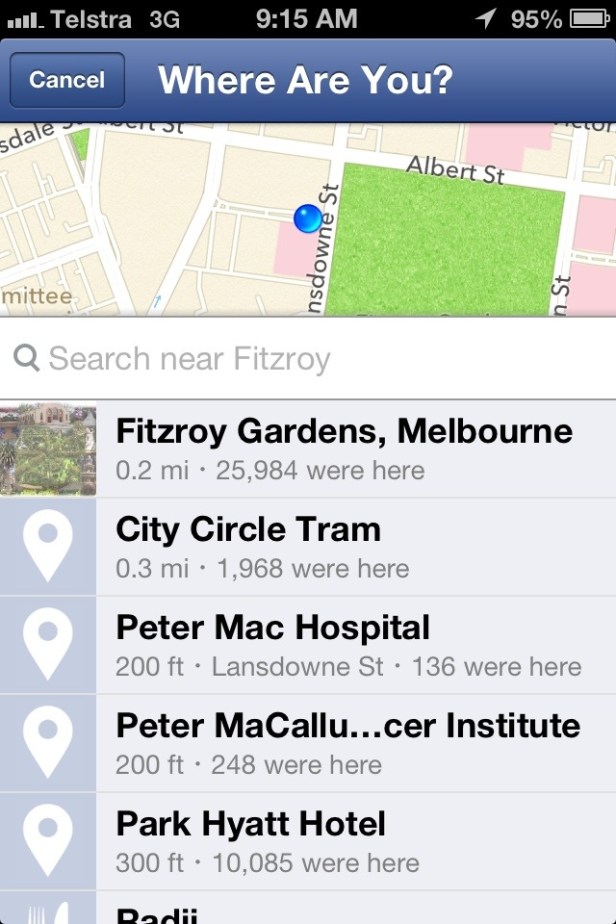The image size is (616, 924).
Task: Tap the Search near Fitzroy field
Action: pyautogui.click(x=308, y=358)
